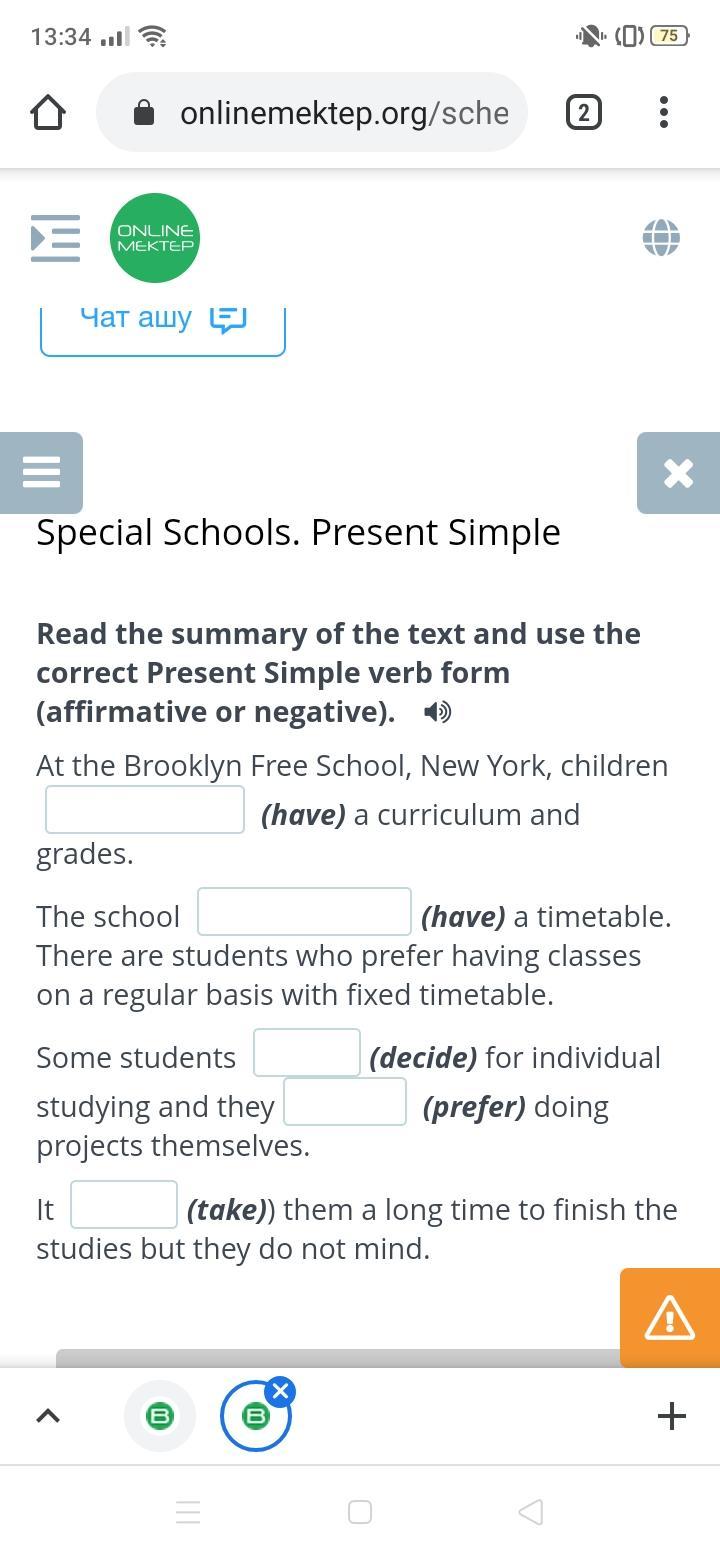Focus the blank for the verb "decide"
The image size is (720, 1560).
click(x=307, y=1053)
